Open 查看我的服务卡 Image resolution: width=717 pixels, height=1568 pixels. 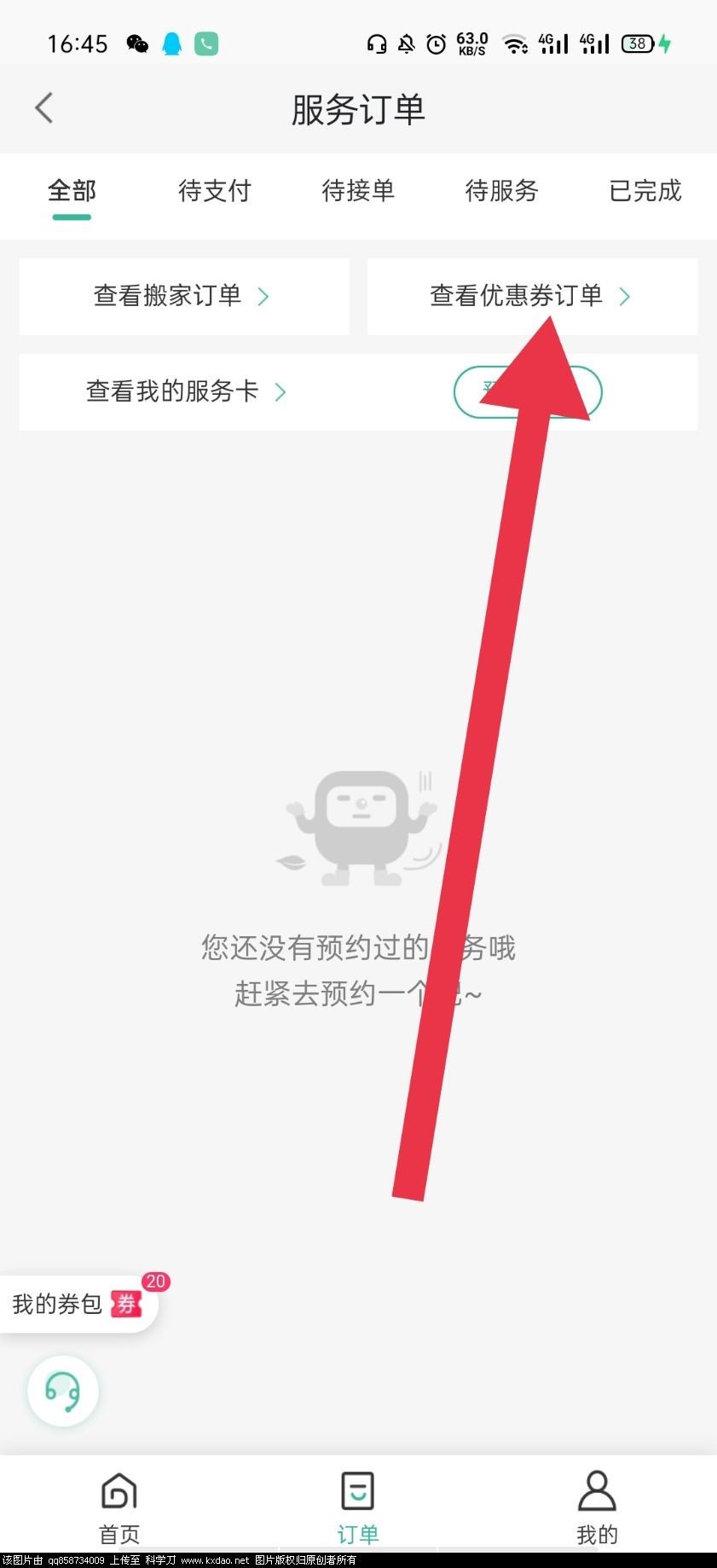coord(186,391)
